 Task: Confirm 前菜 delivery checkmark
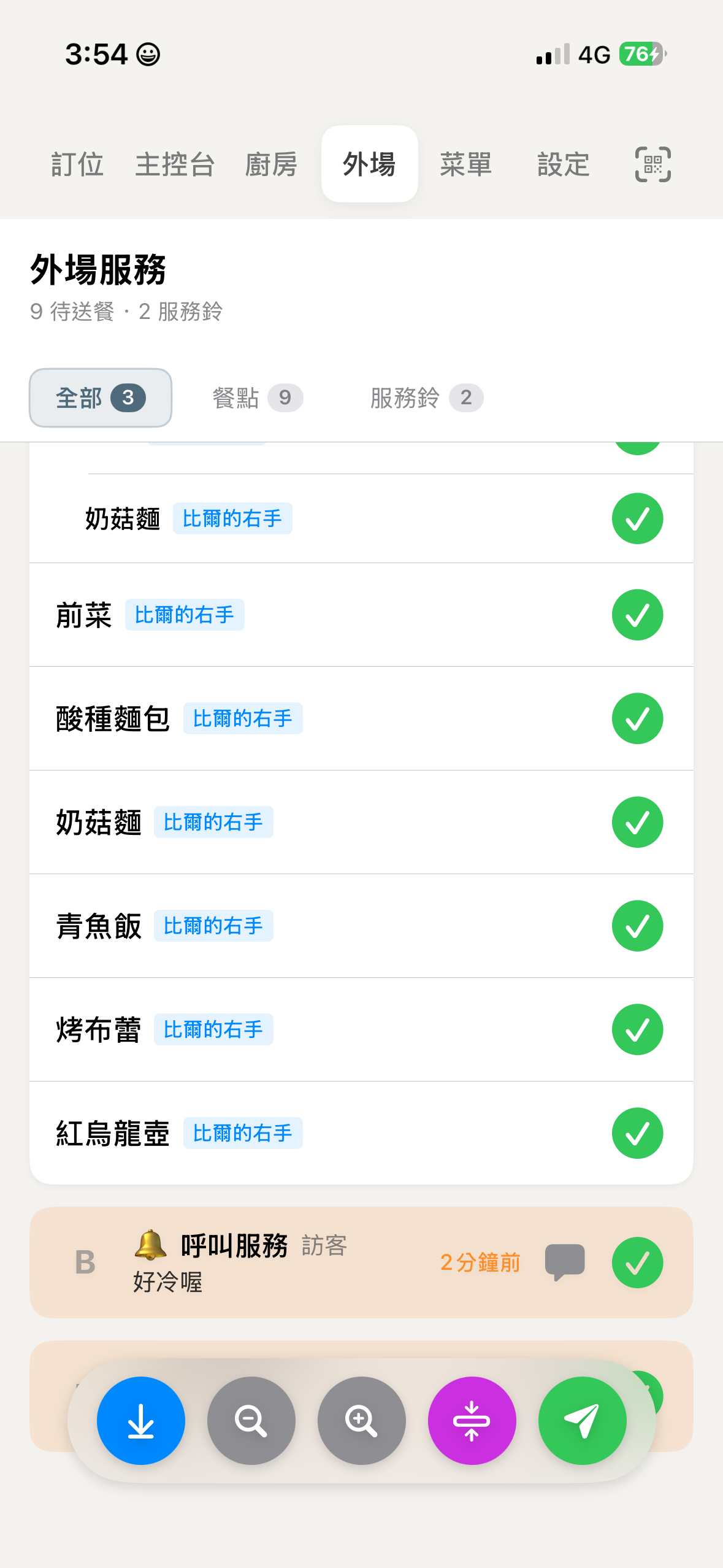[x=637, y=615]
